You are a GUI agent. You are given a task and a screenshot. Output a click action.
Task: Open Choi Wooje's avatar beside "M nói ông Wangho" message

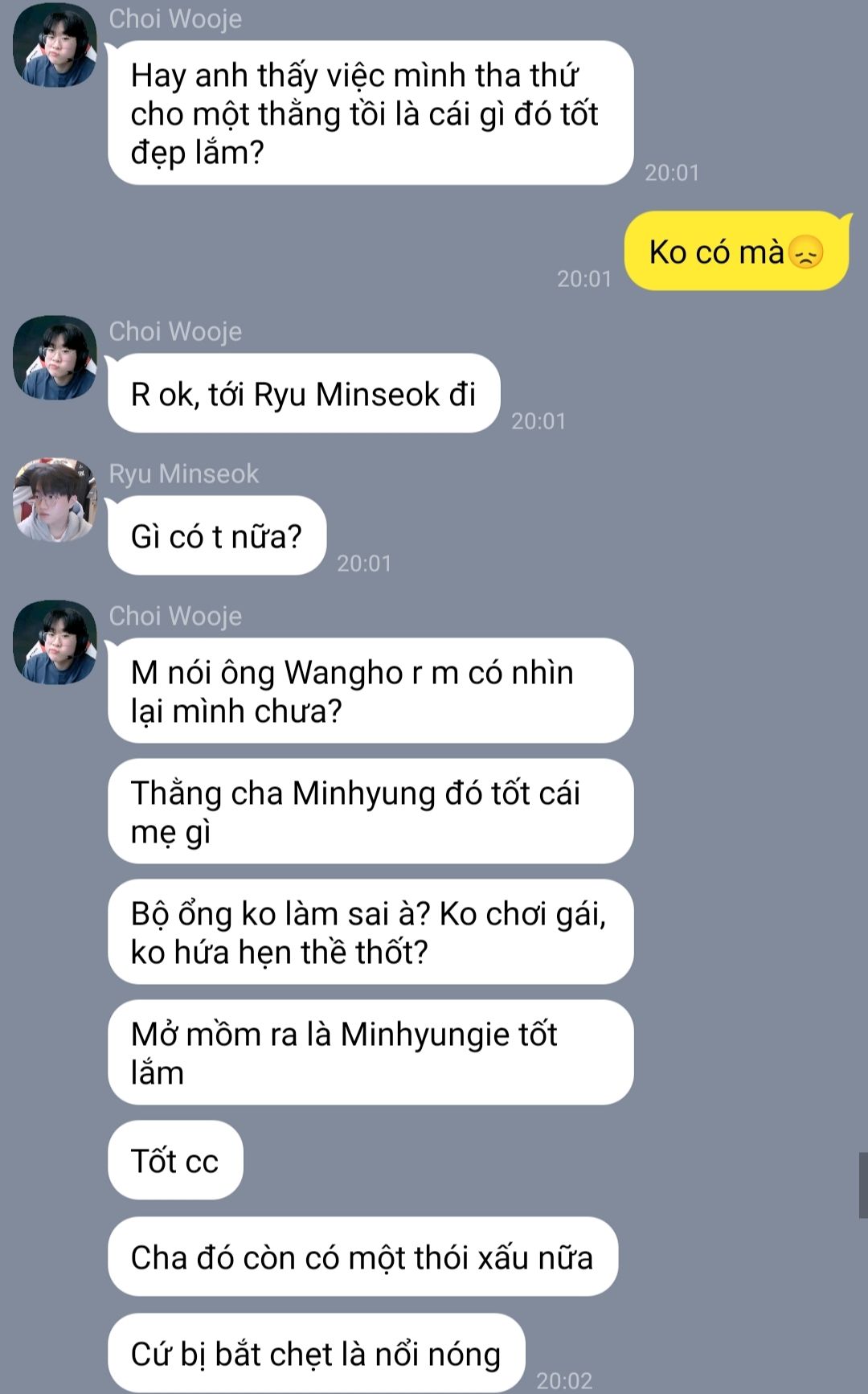coord(55,642)
